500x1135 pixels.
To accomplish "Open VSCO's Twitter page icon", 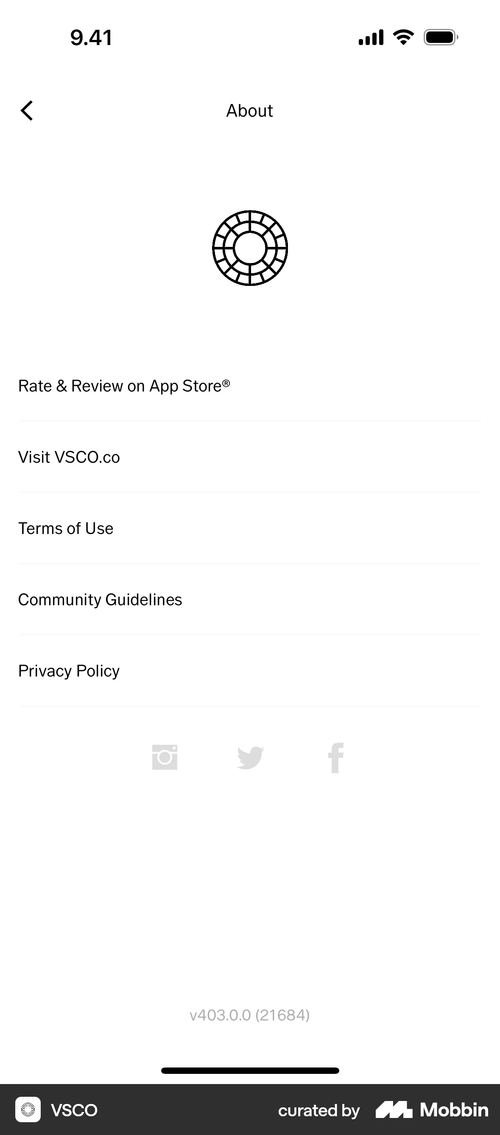I will [250, 758].
